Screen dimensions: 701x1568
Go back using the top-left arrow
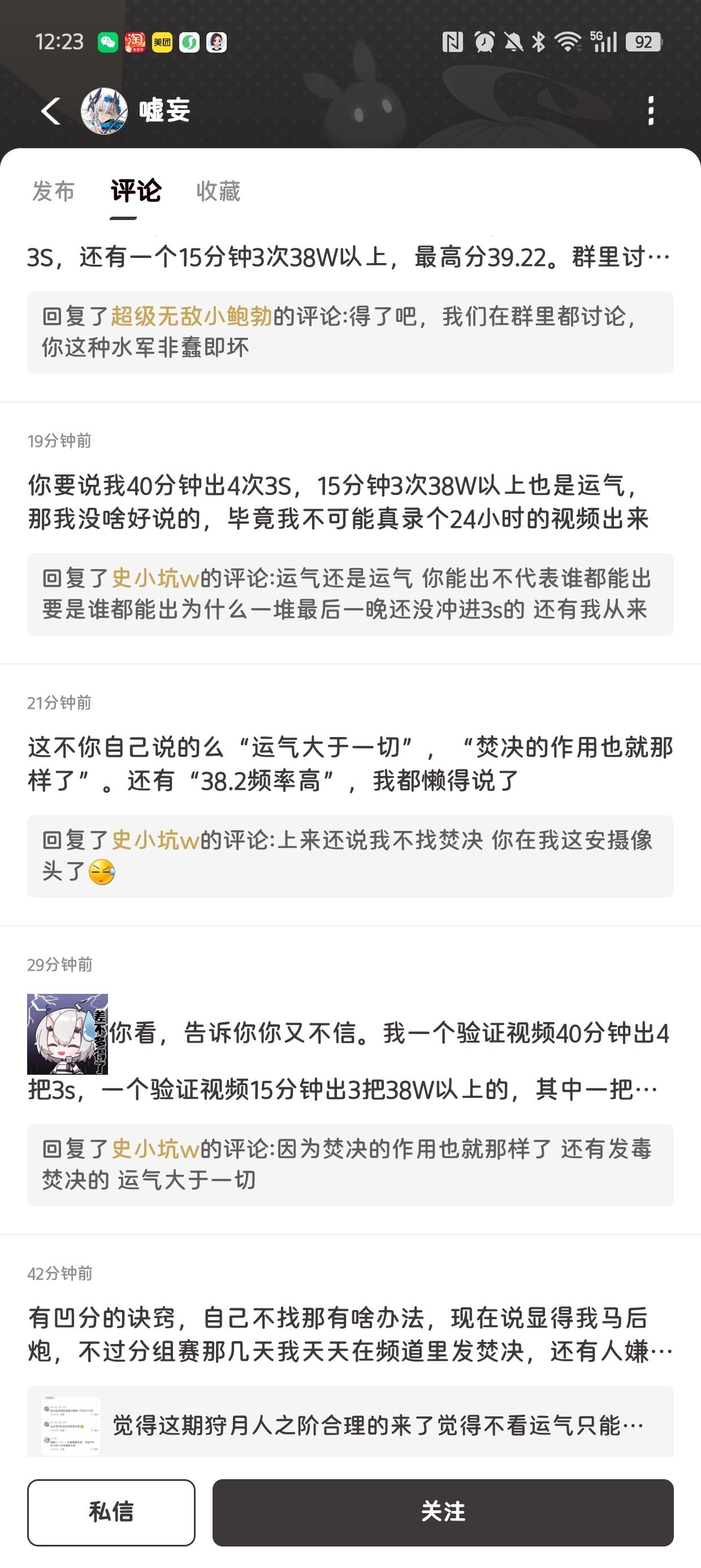click(x=51, y=111)
